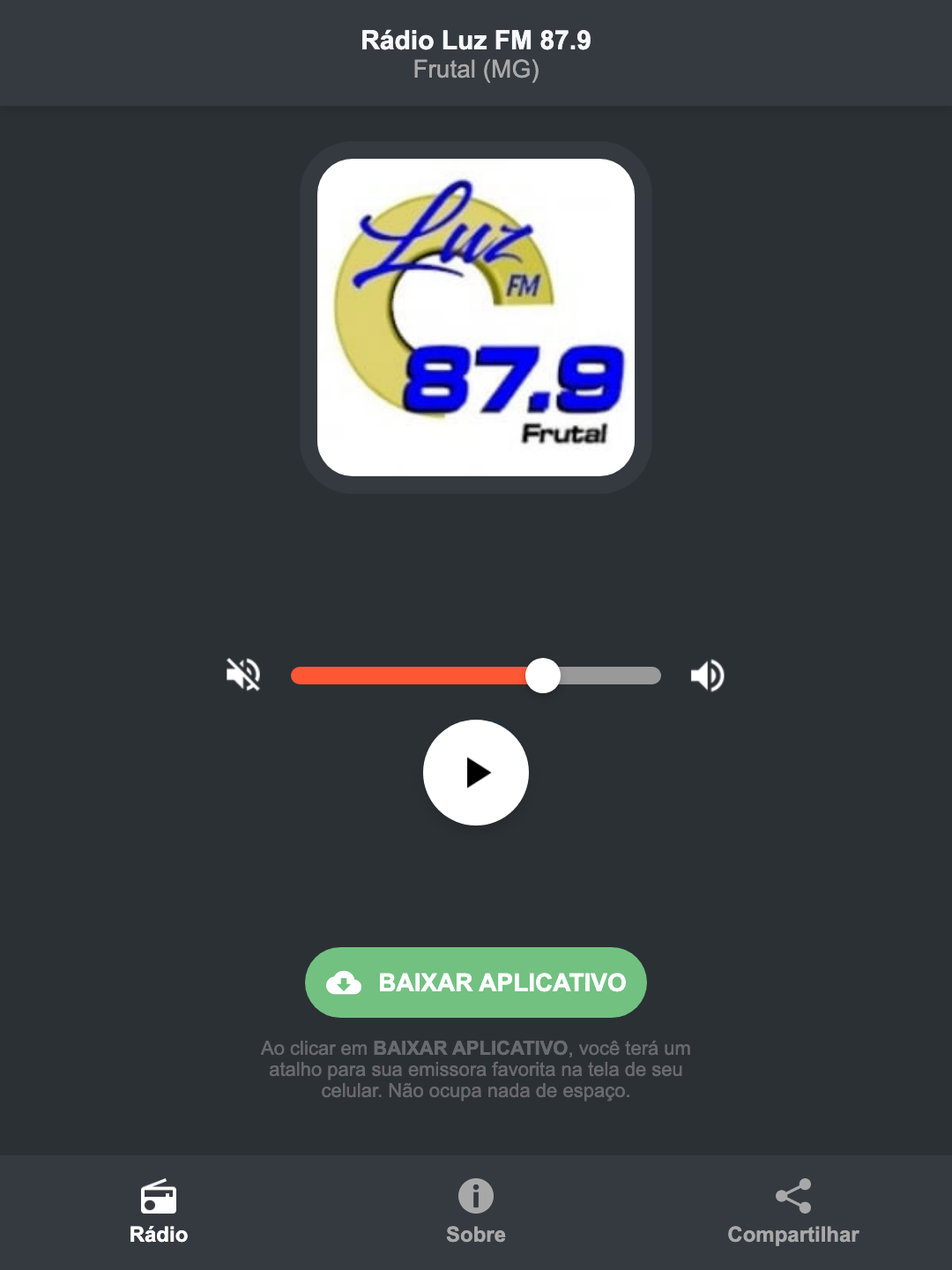This screenshot has width=952, height=1270.
Task: Click the volume up speaker icon
Action: pyautogui.click(x=706, y=675)
